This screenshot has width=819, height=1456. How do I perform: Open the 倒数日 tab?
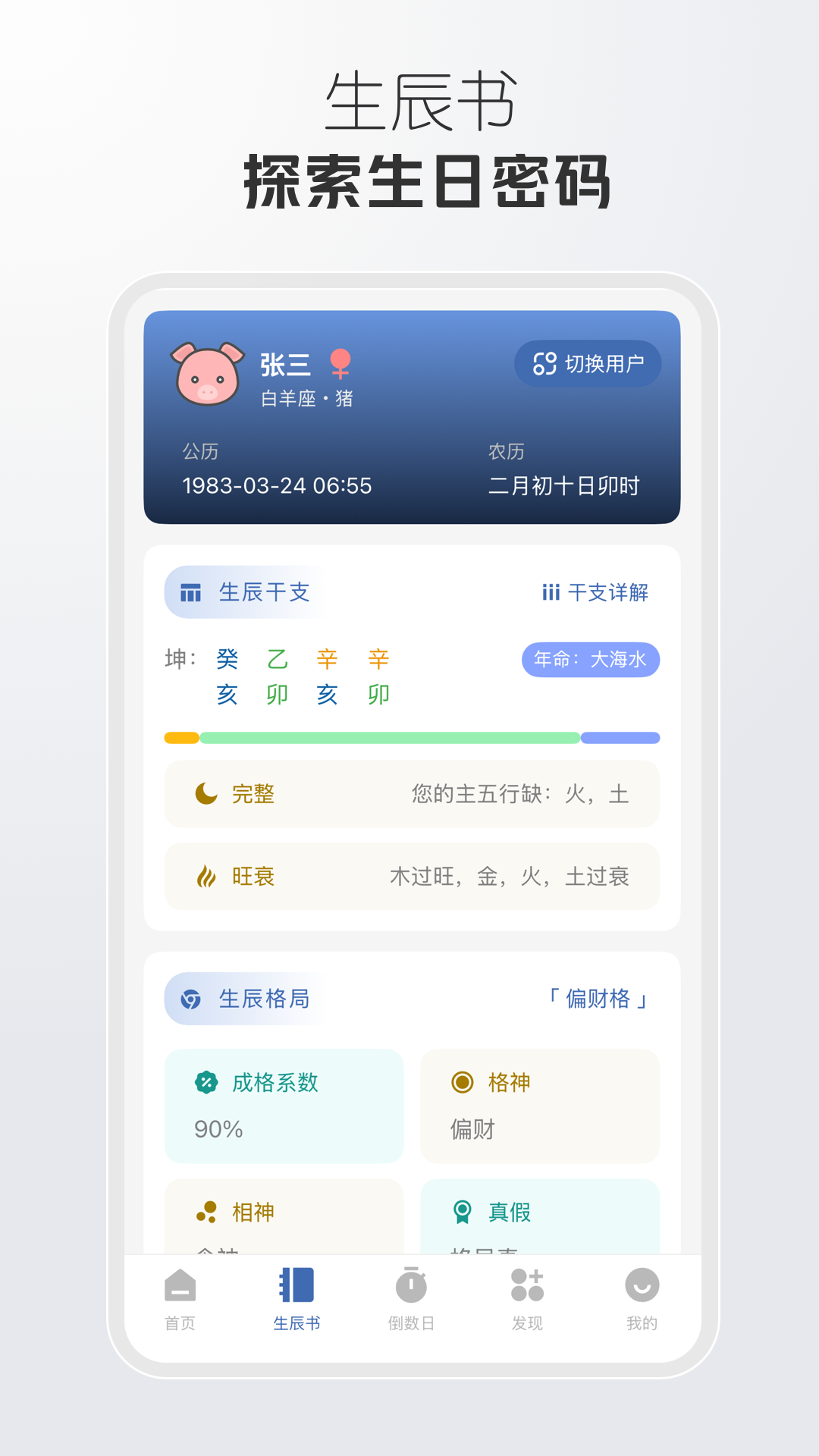[x=410, y=1300]
